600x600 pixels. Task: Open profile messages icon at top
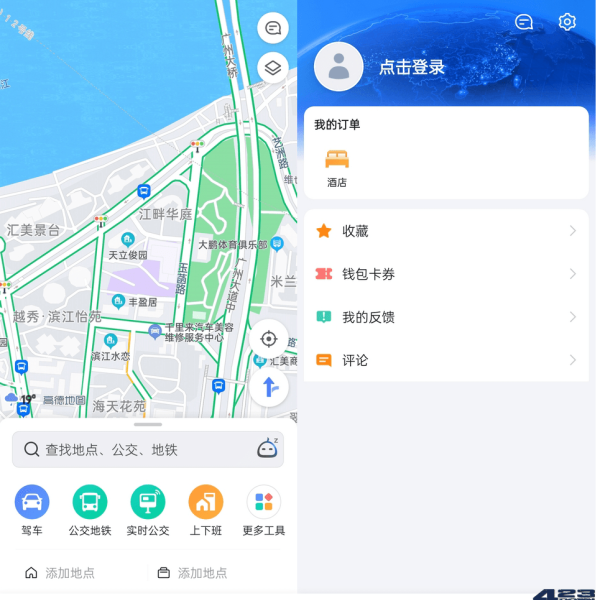click(x=524, y=22)
